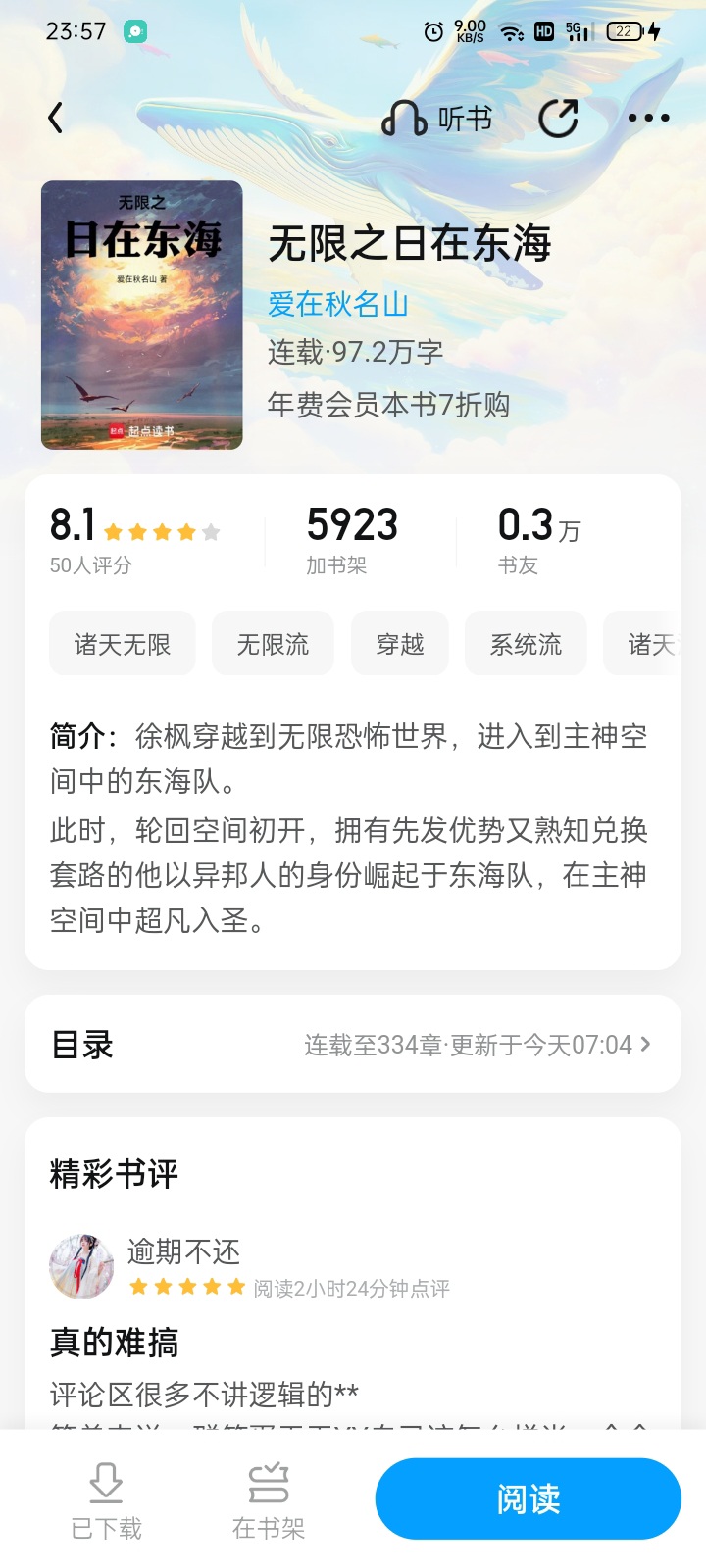Open the three-dot overflow menu
706x1568 pixels.
pyautogui.click(x=648, y=119)
